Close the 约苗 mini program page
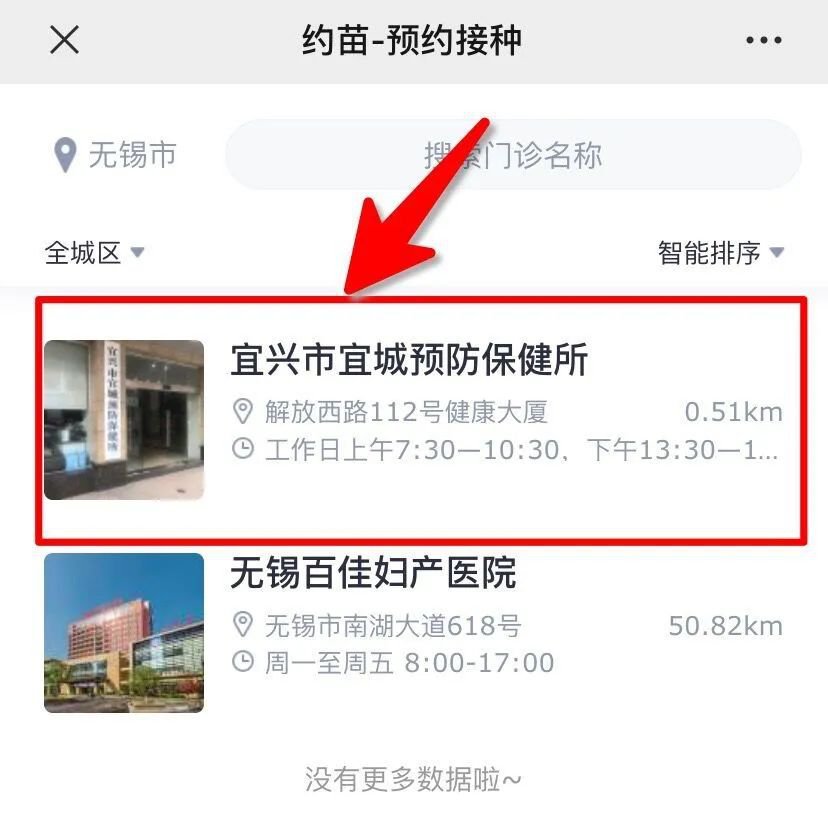This screenshot has width=828, height=814. coord(64,41)
